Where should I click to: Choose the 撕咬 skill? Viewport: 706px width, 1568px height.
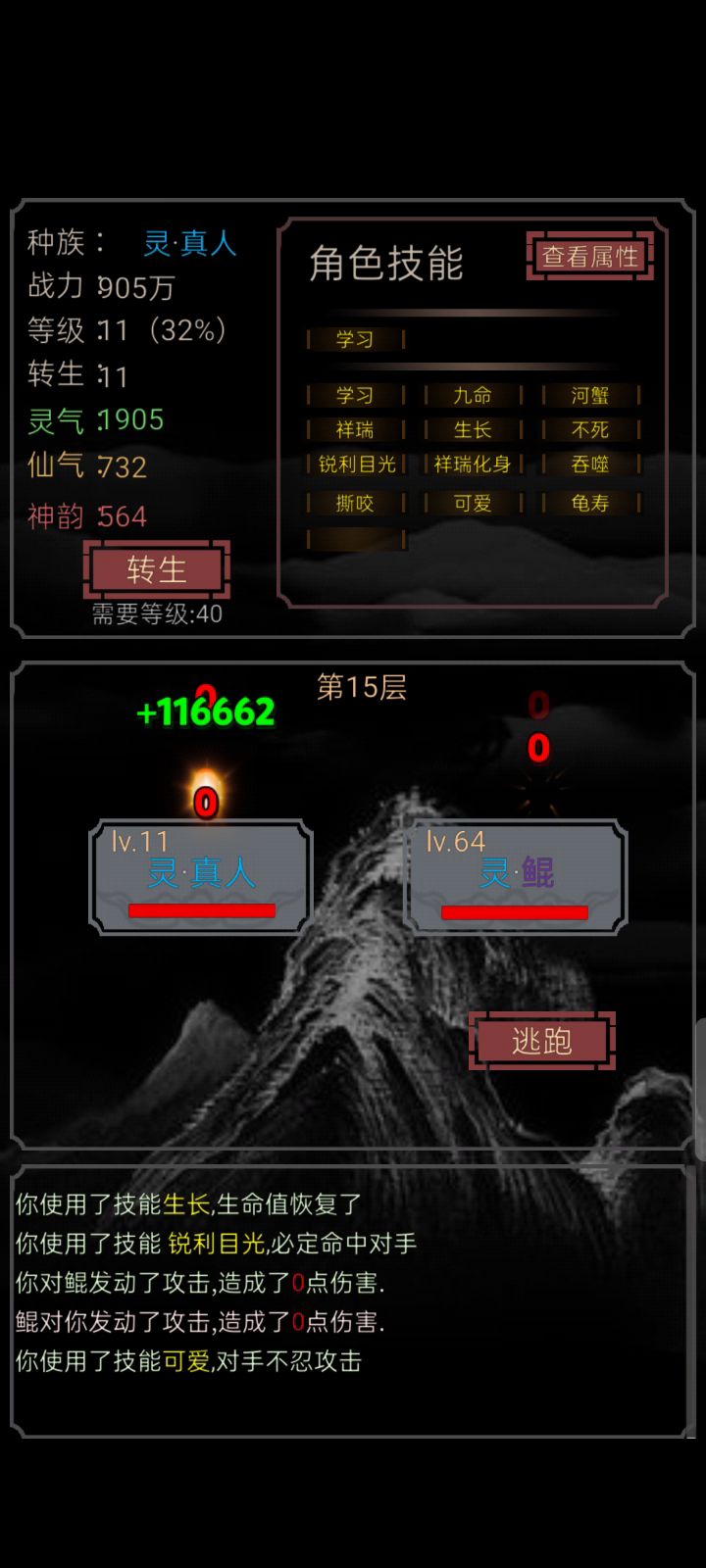point(355,503)
